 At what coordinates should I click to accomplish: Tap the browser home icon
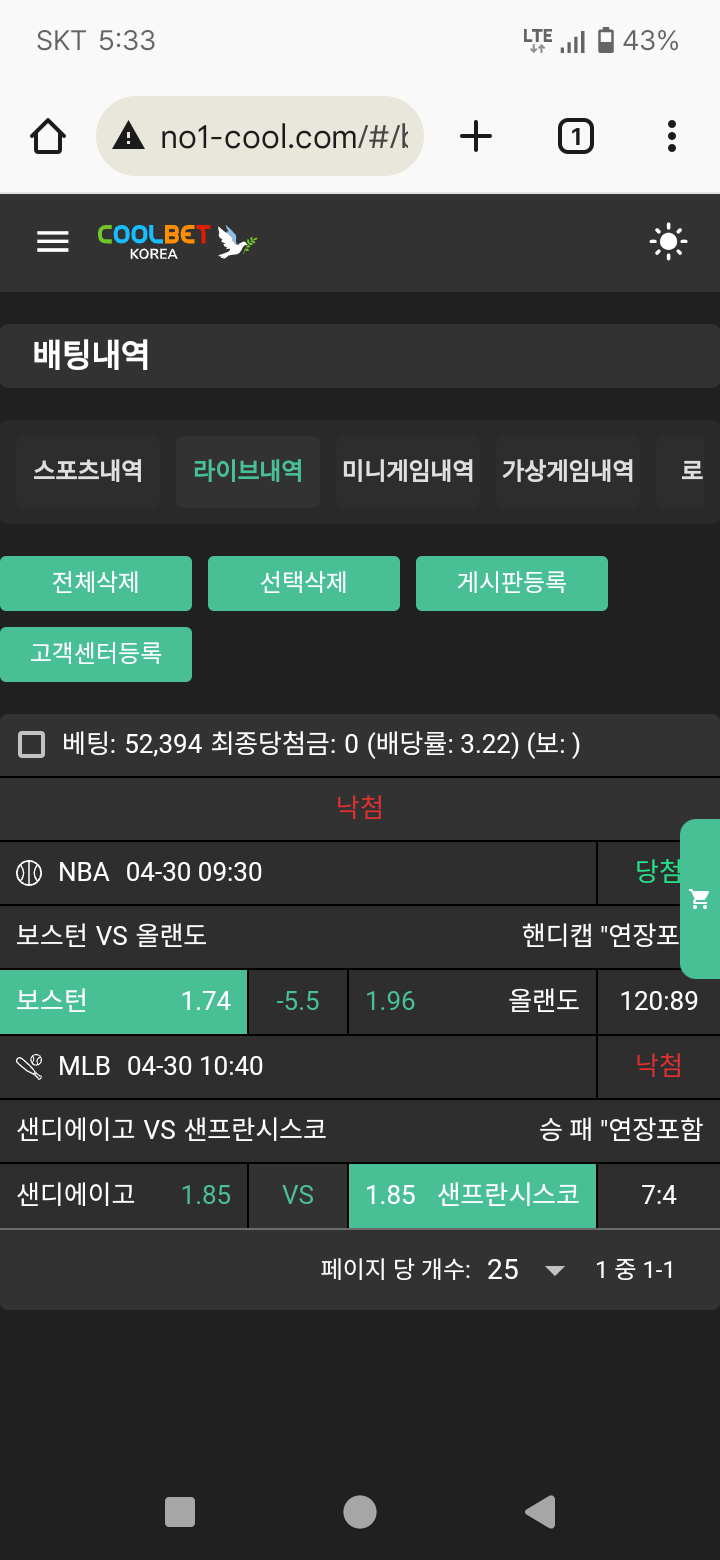pyautogui.click(x=48, y=136)
